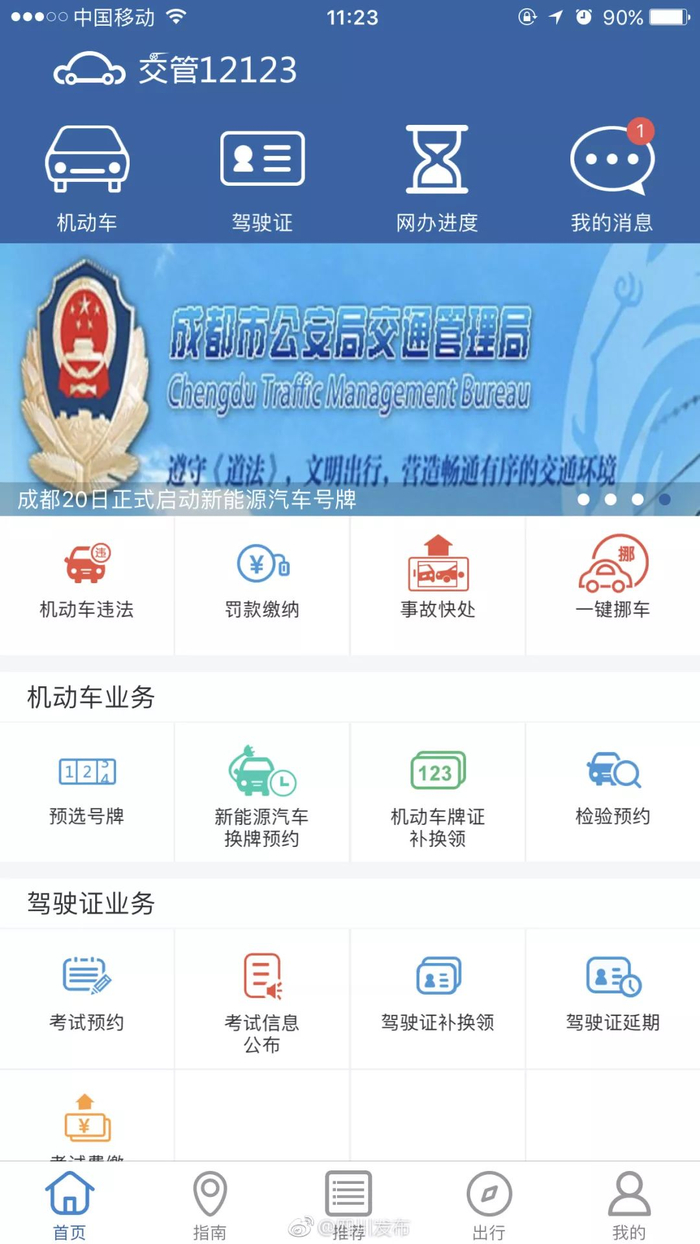Check 网办进度 status
The image size is (700, 1244).
point(437,177)
